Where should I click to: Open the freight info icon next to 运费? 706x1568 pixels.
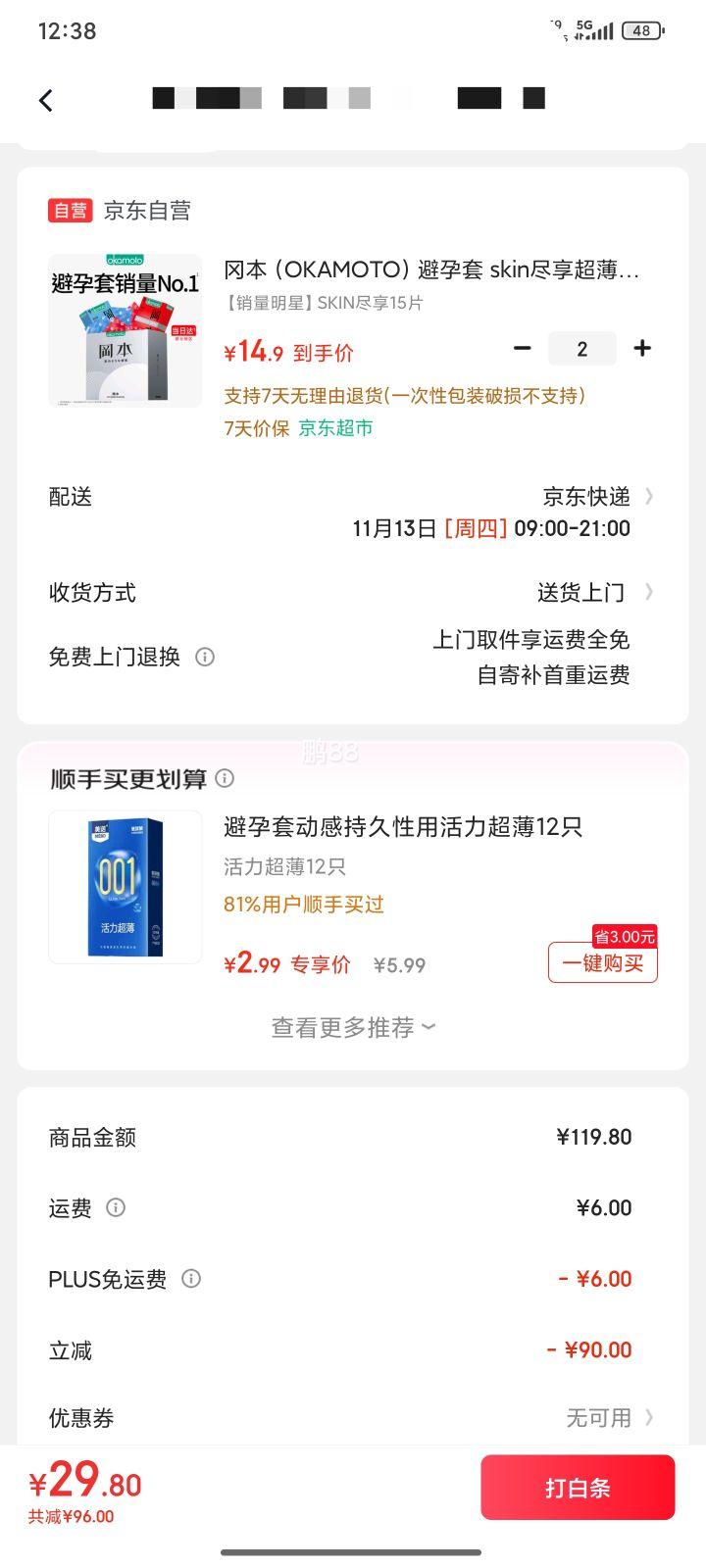(x=115, y=1208)
